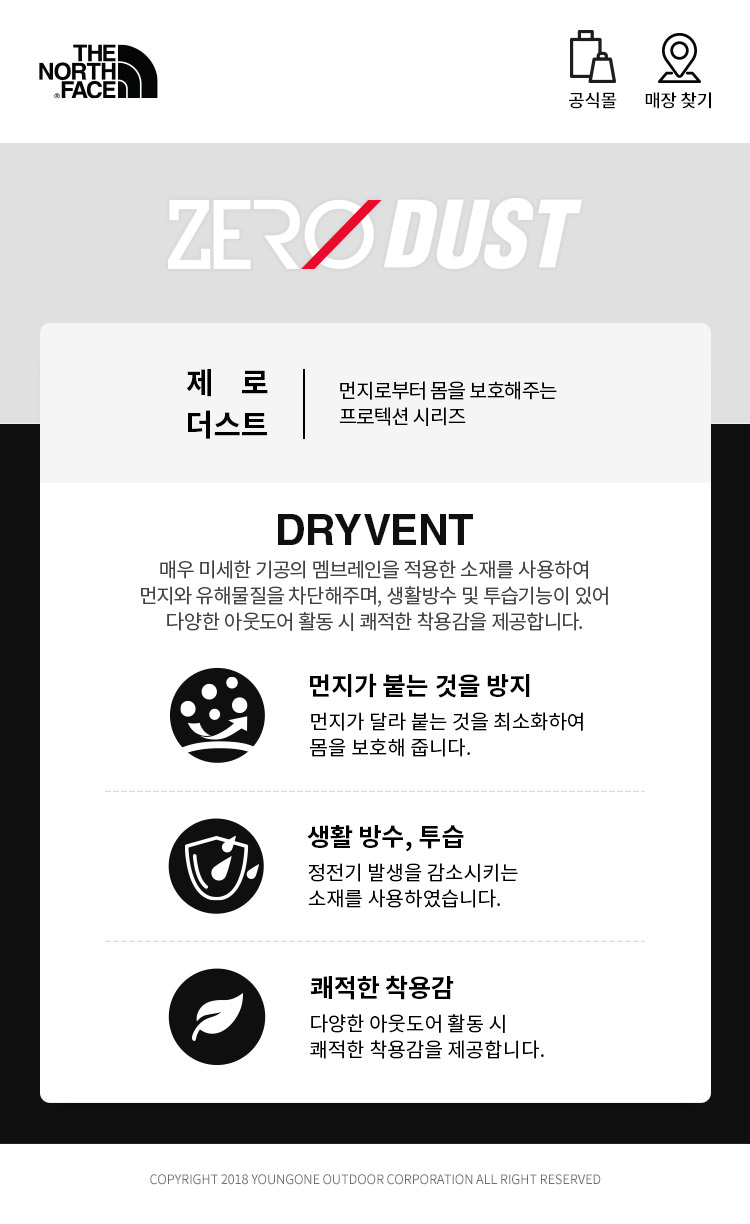Open the 공식몰 official mall link
This screenshot has width=750, height=1224.
click(592, 70)
